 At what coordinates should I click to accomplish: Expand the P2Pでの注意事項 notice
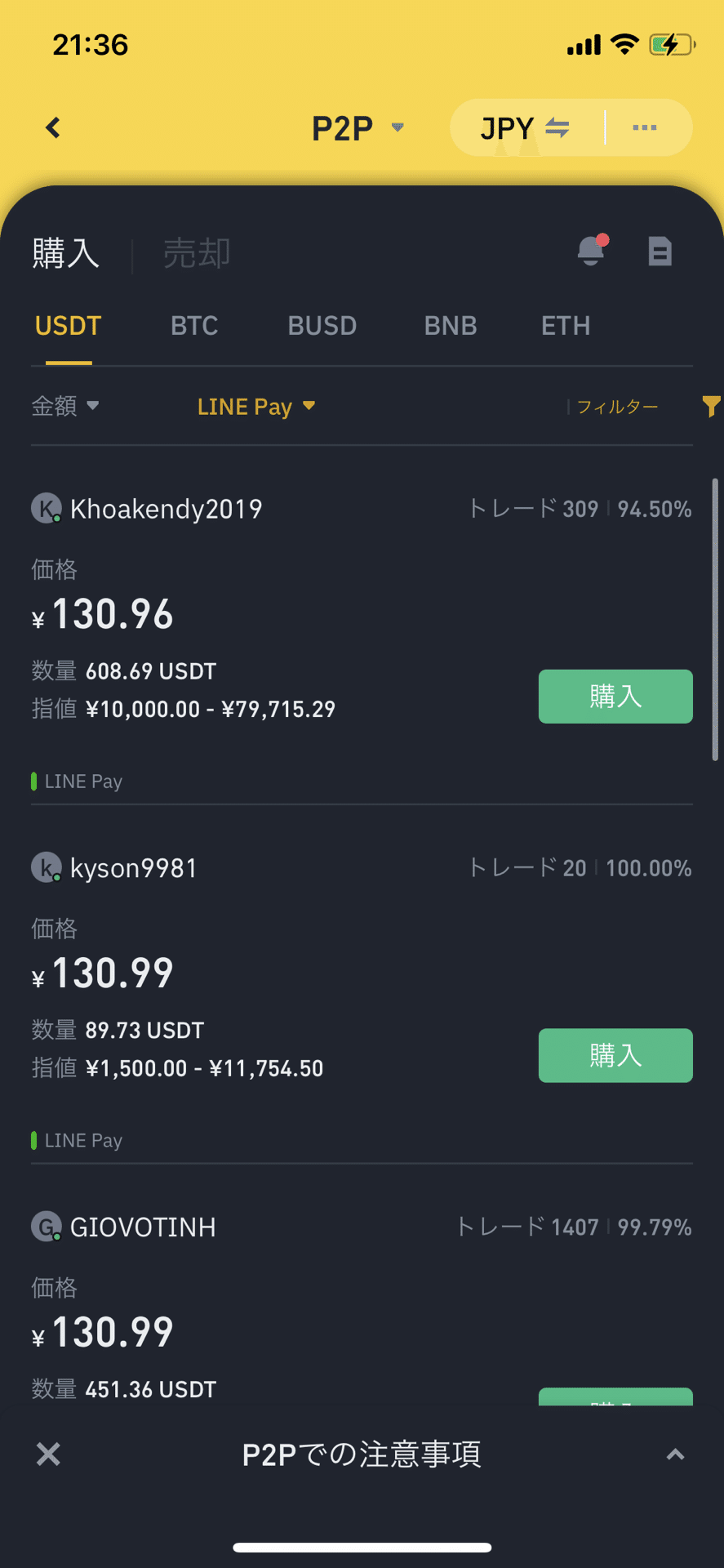point(675,1454)
